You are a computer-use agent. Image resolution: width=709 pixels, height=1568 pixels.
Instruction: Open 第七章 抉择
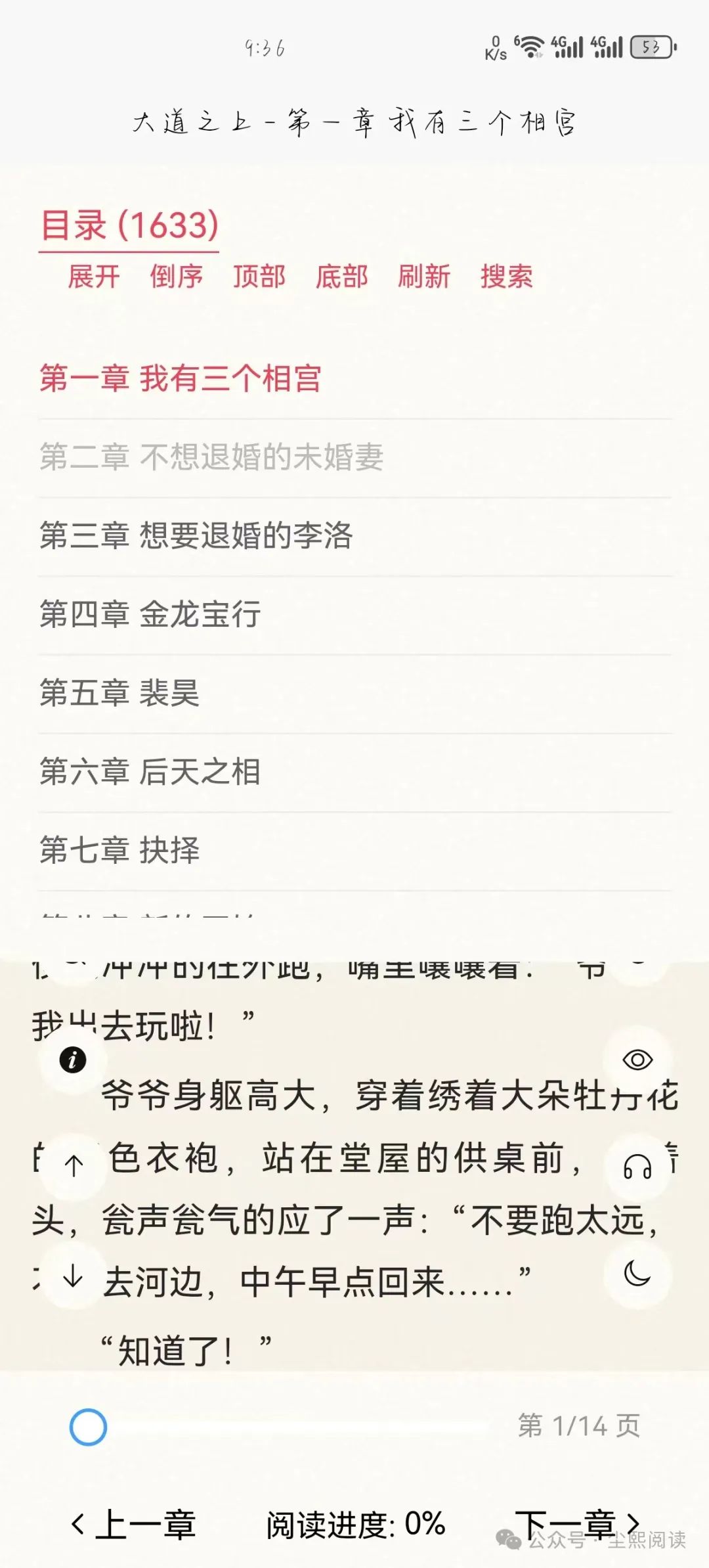click(119, 850)
